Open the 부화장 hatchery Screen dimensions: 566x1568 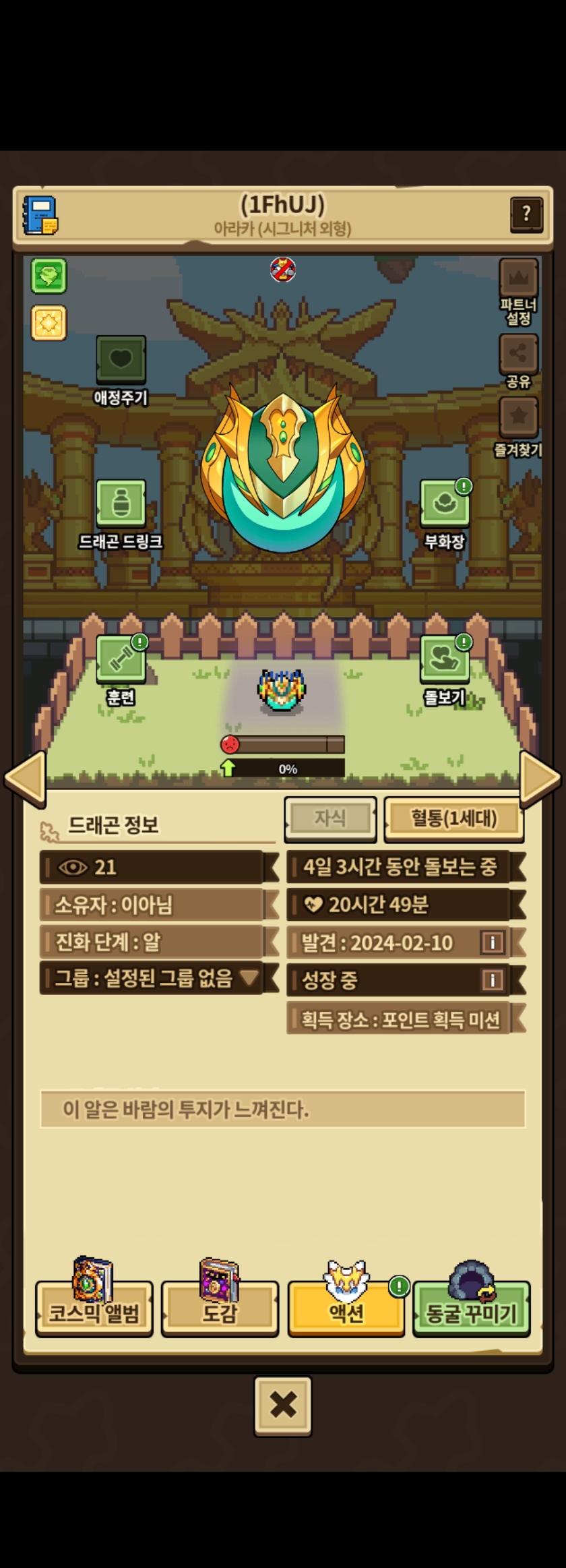pyautogui.click(x=444, y=504)
